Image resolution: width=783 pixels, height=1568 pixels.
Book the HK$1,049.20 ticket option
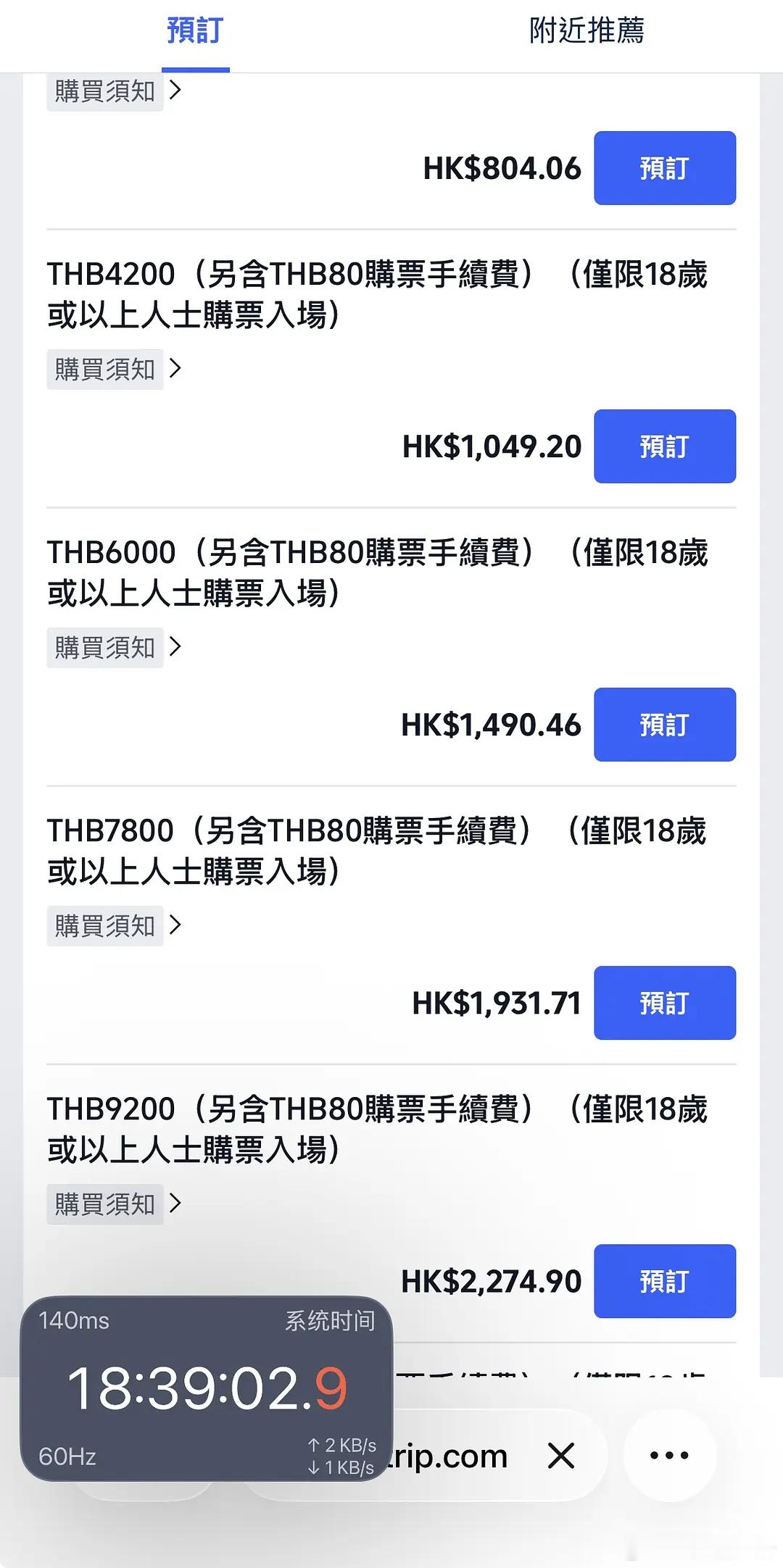pyautogui.click(x=664, y=446)
